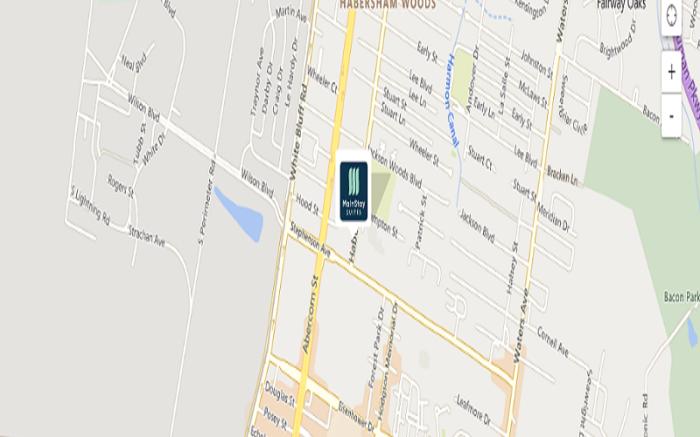This screenshot has width=700, height=437.
Task: Tap the MainStay Suites map pin
Action: (354, 192)
